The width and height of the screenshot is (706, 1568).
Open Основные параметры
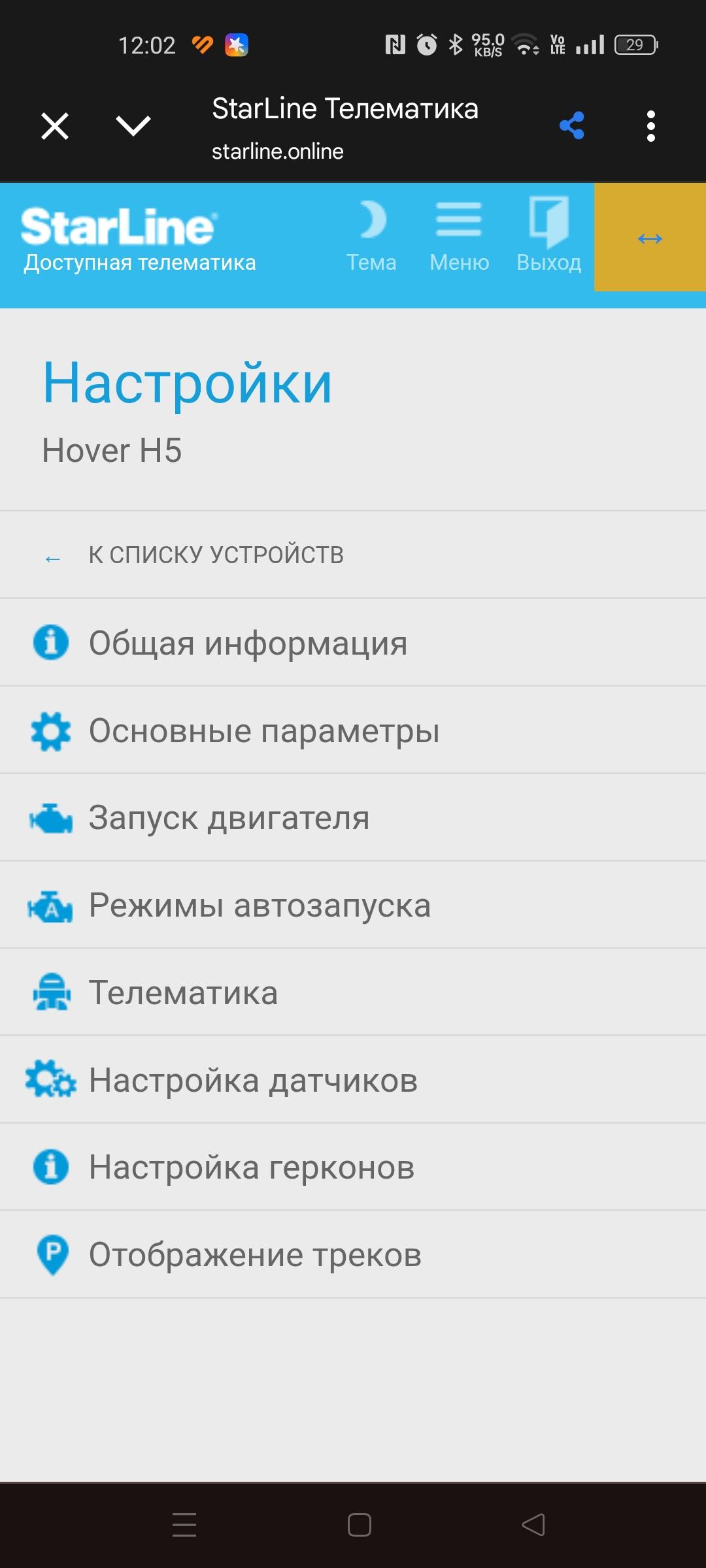pos(264,730)
